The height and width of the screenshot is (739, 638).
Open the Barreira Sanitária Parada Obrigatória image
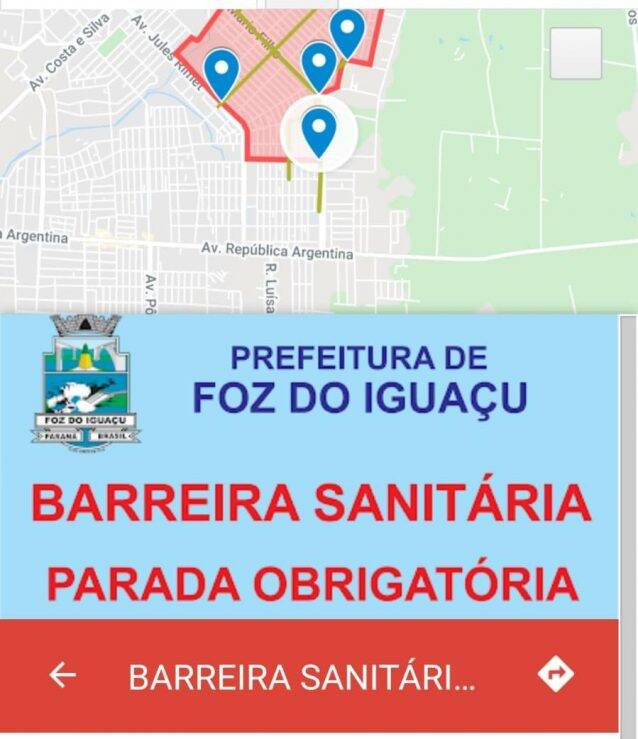point(310,465)
